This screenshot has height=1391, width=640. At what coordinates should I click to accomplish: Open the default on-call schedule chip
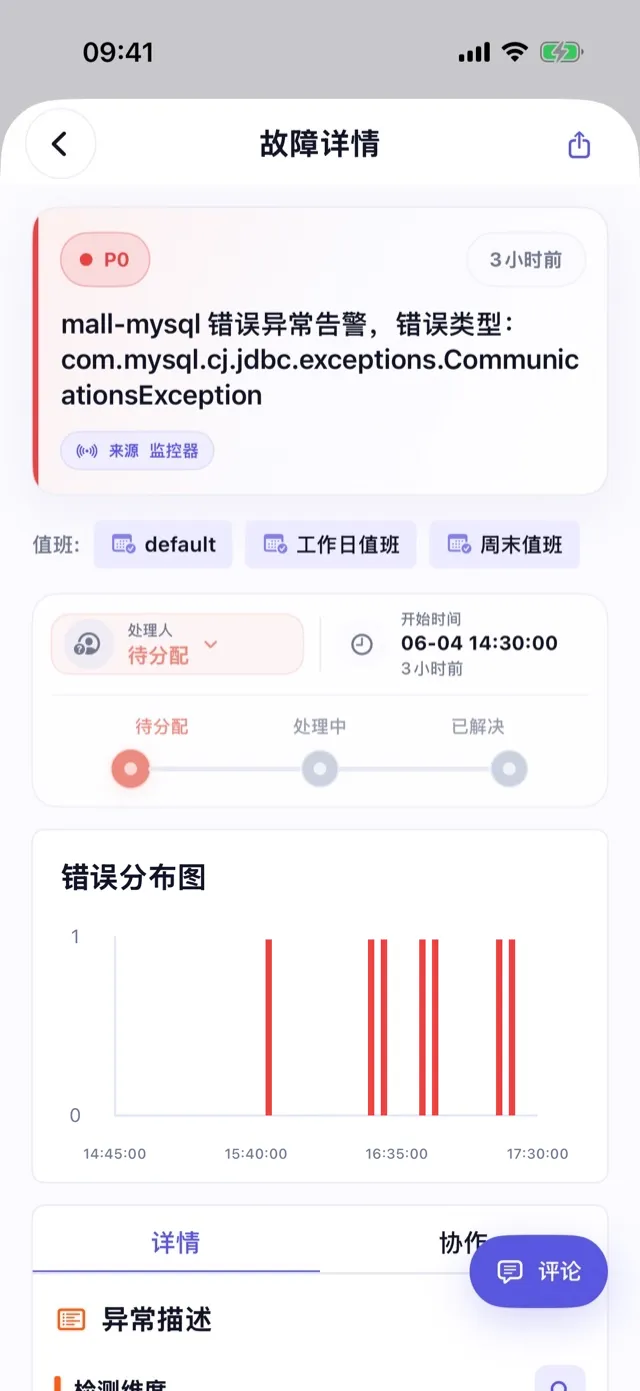(x=164, y=545)
